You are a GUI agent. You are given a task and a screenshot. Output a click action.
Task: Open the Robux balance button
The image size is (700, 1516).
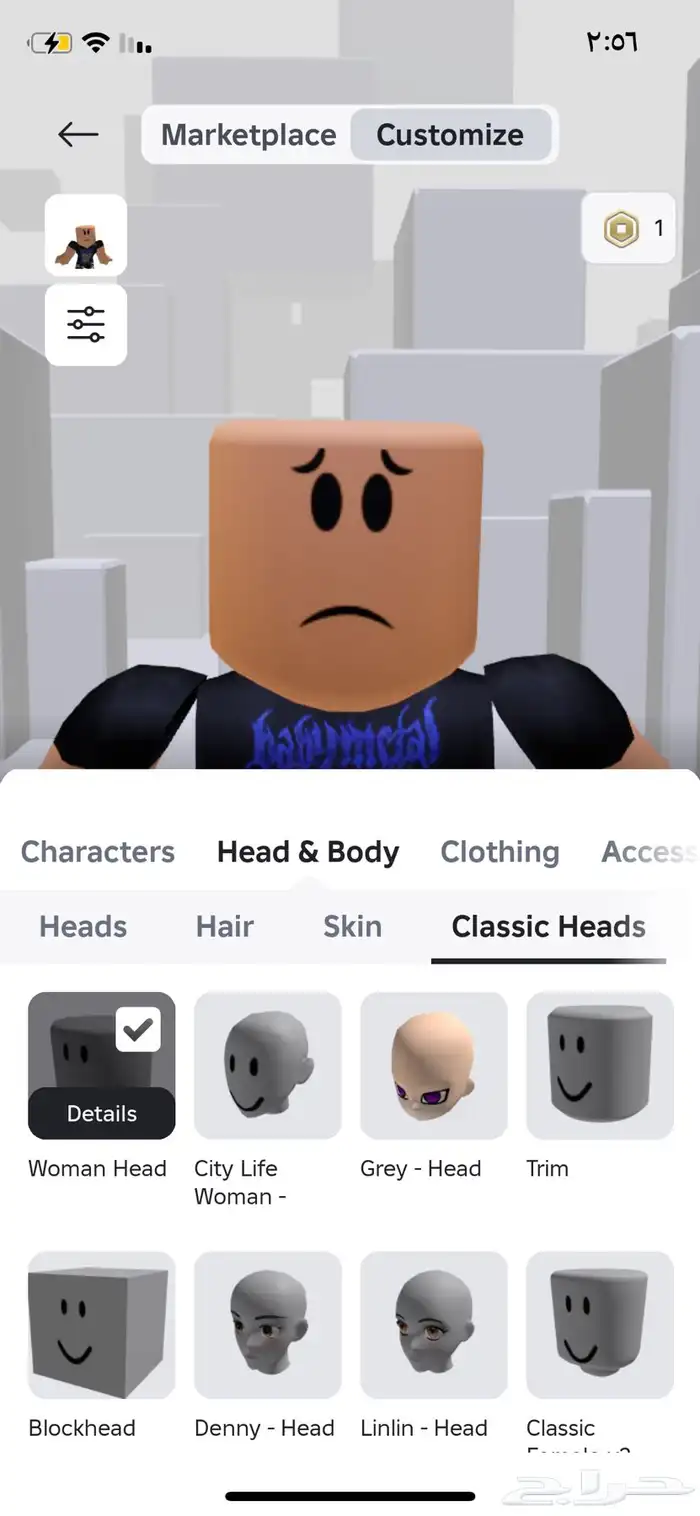click(629, 229)
